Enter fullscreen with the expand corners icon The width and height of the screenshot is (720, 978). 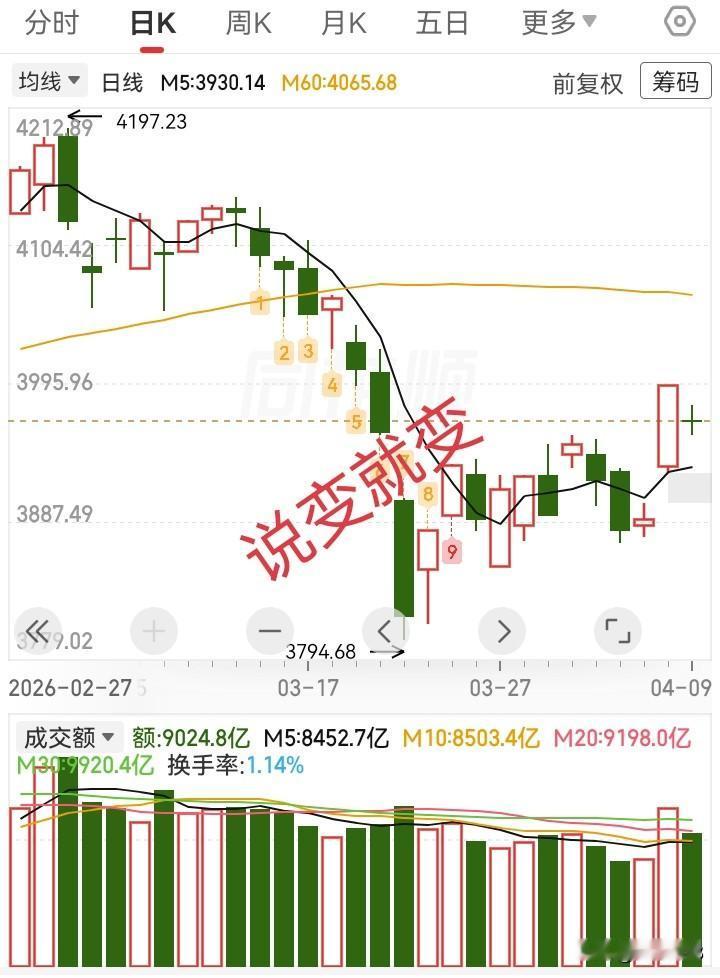[x=619, y=631]
